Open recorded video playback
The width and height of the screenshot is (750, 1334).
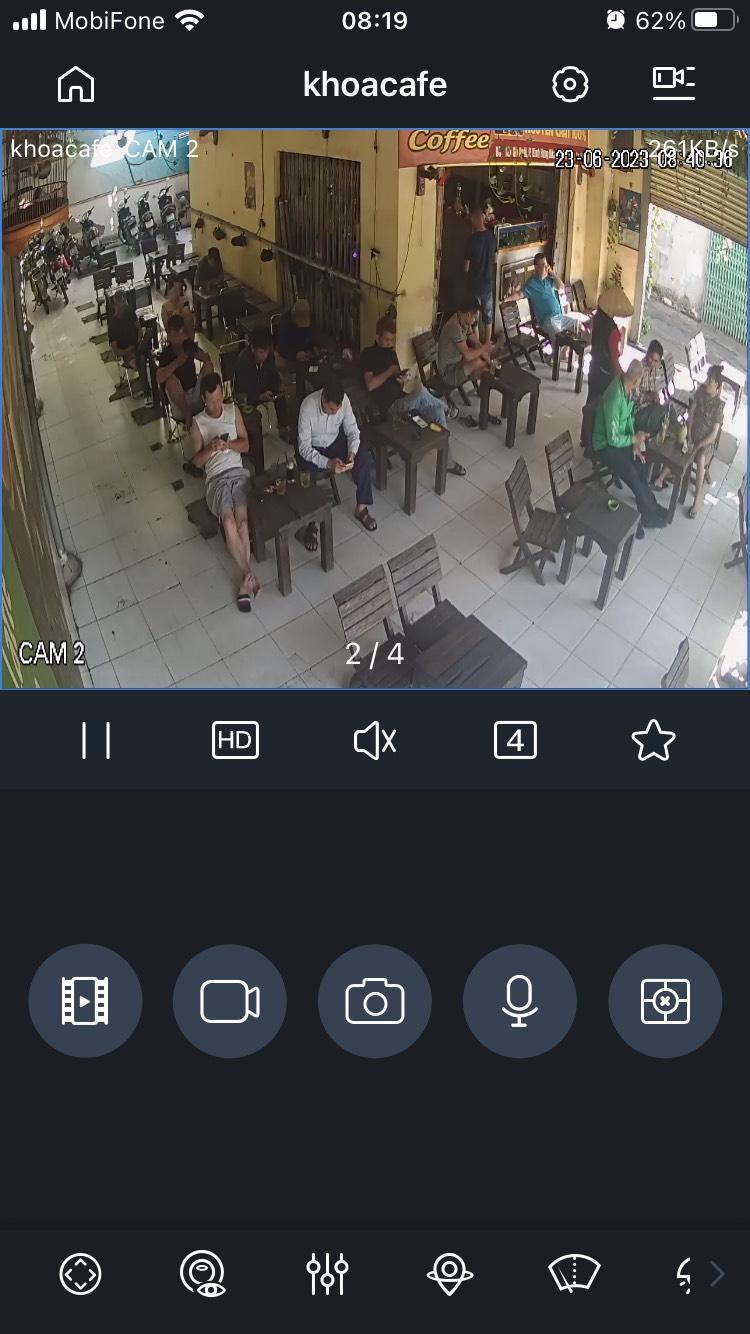[x=85, y=1001]
